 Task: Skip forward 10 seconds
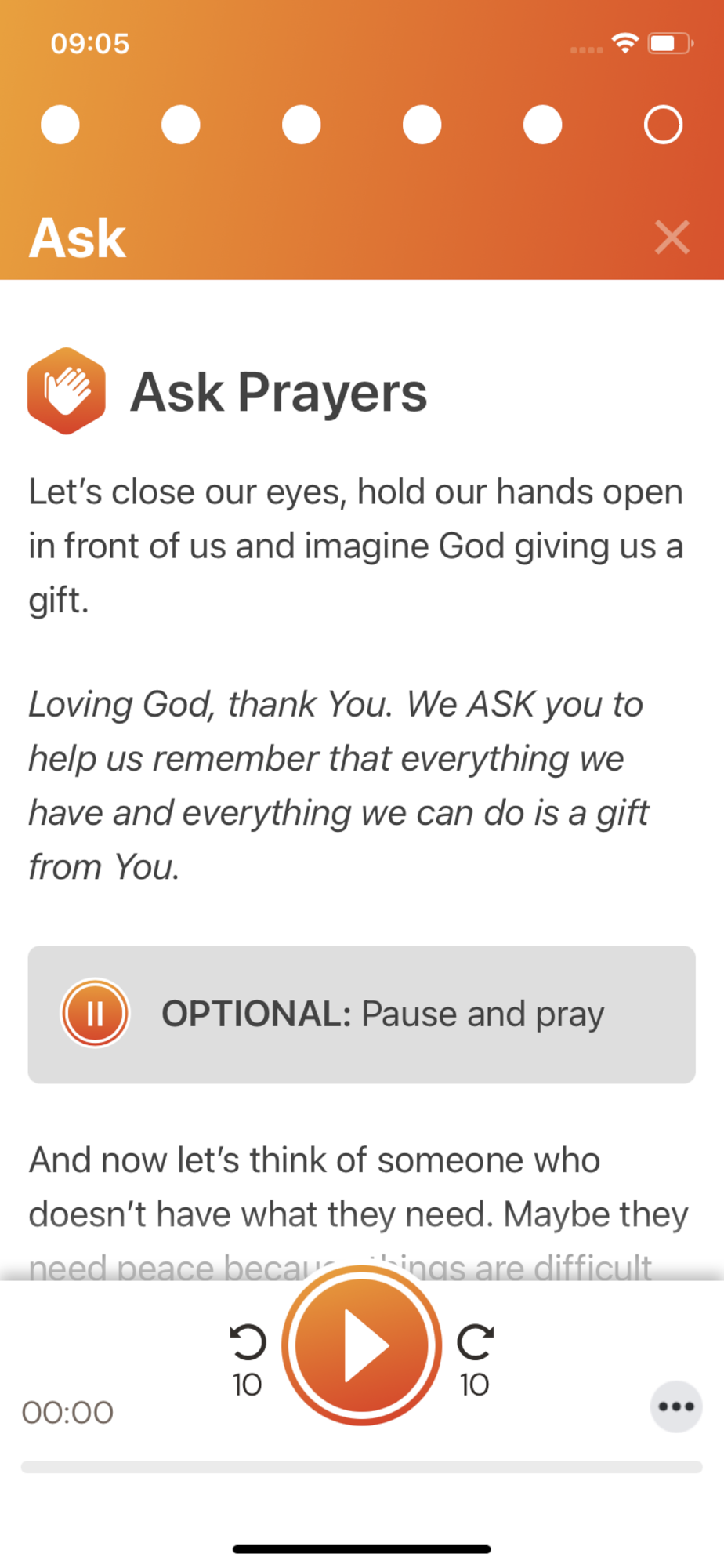[x=475, y=1361]
